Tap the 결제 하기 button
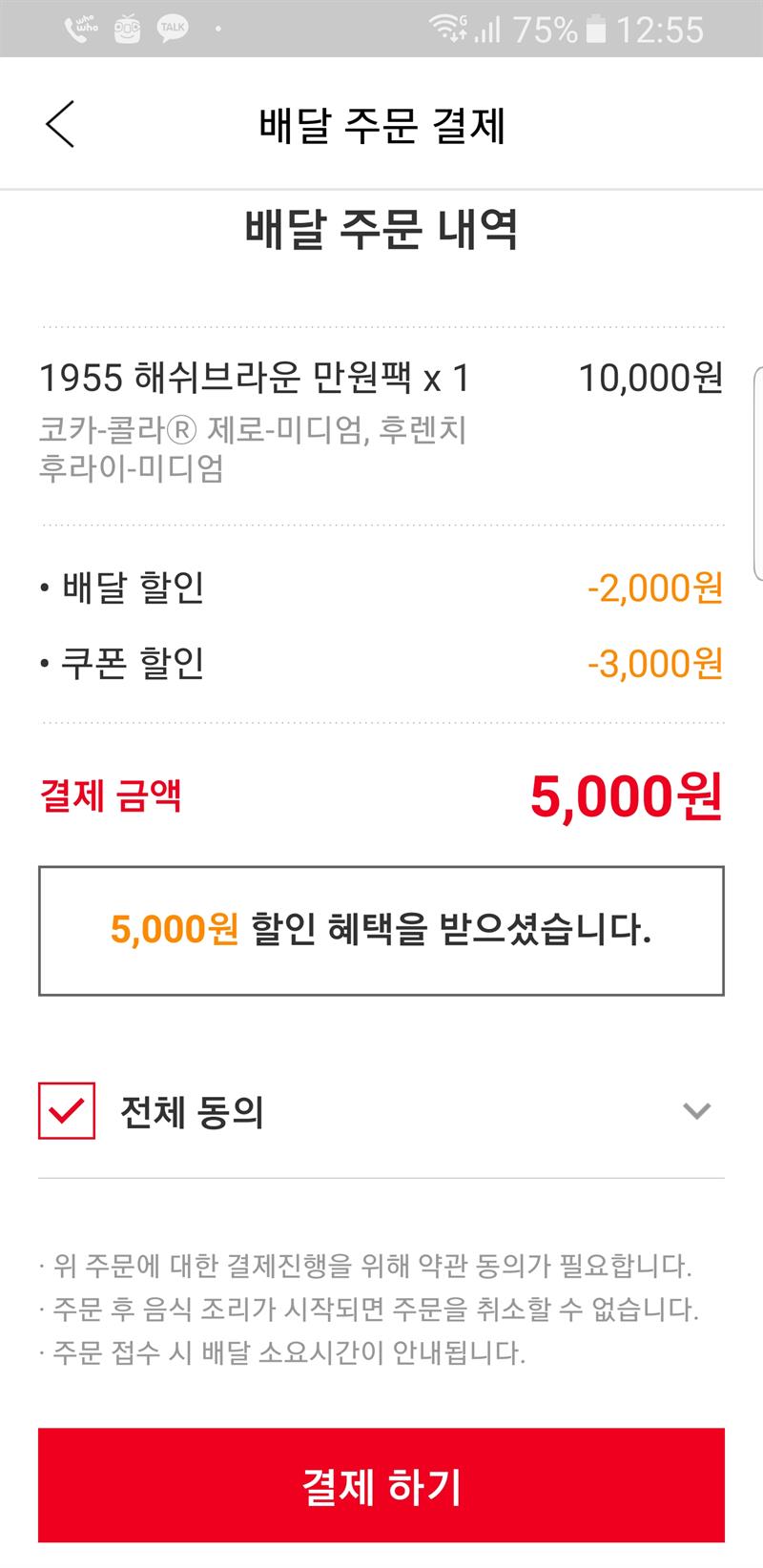 pyautogui.click(x=381, y=1485)
